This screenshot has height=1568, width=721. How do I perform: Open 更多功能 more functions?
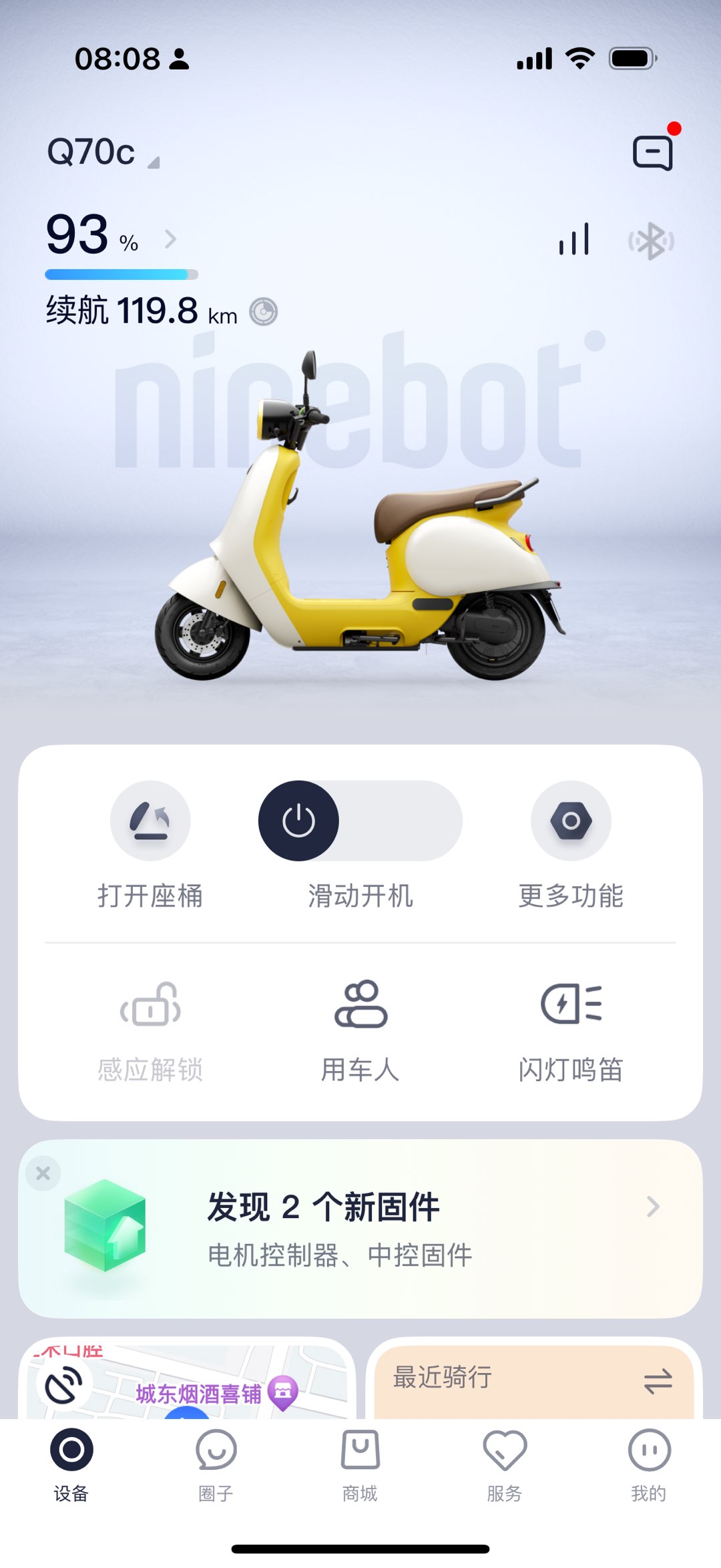click(571, 821)
